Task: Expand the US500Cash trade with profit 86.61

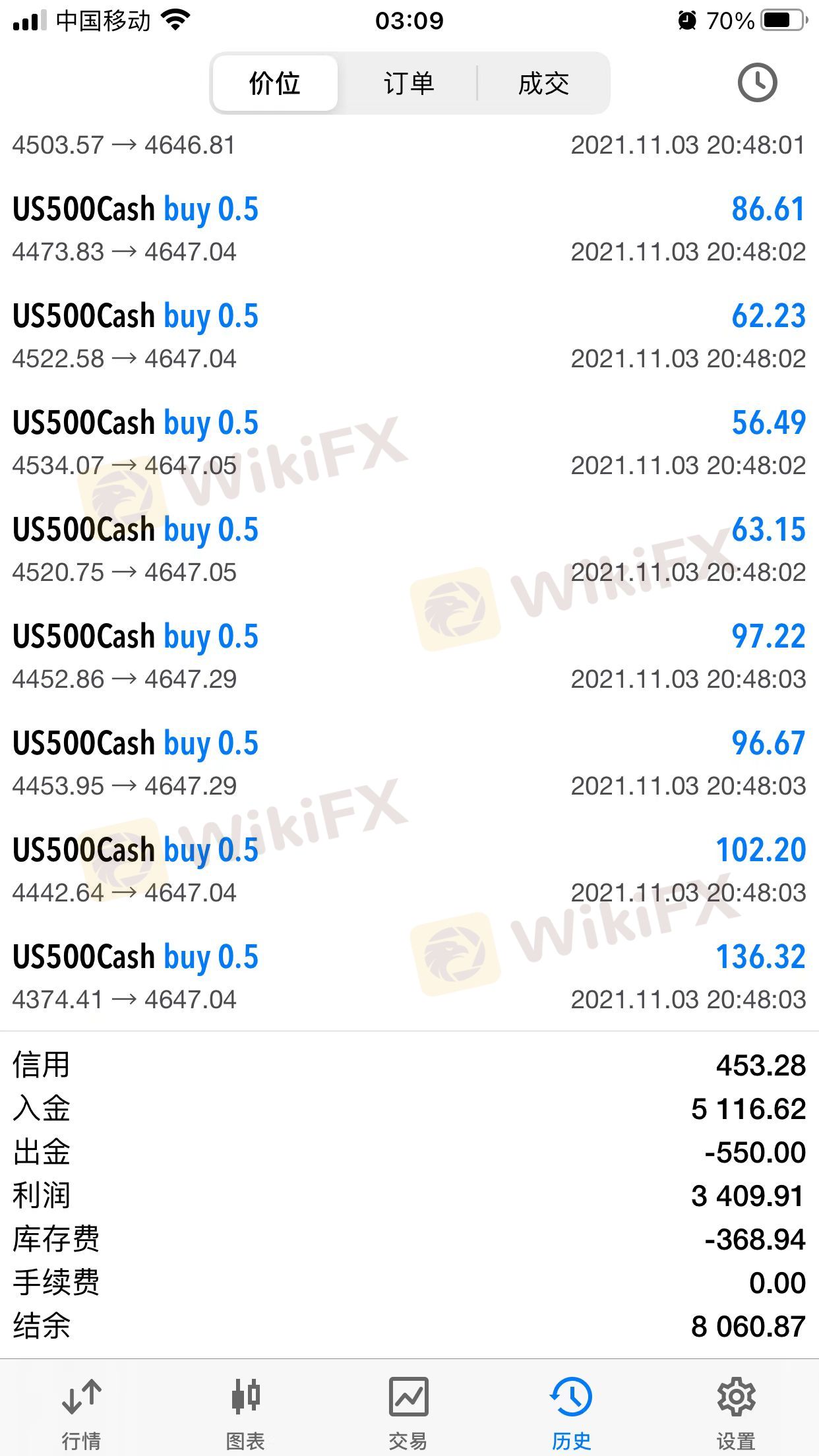Action: tap(409, 229)
